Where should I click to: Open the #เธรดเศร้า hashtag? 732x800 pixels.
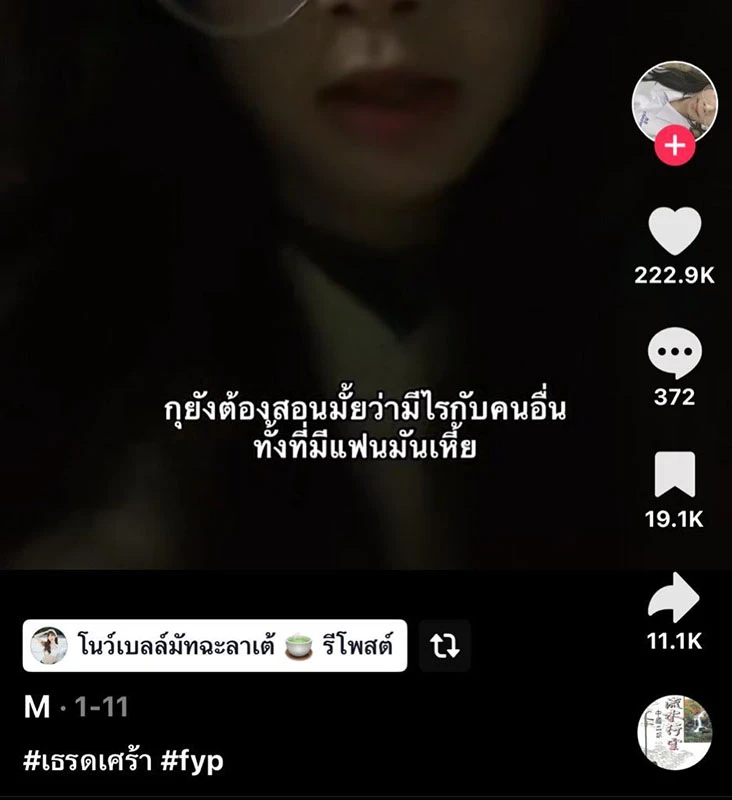click(x=87, y=761)
